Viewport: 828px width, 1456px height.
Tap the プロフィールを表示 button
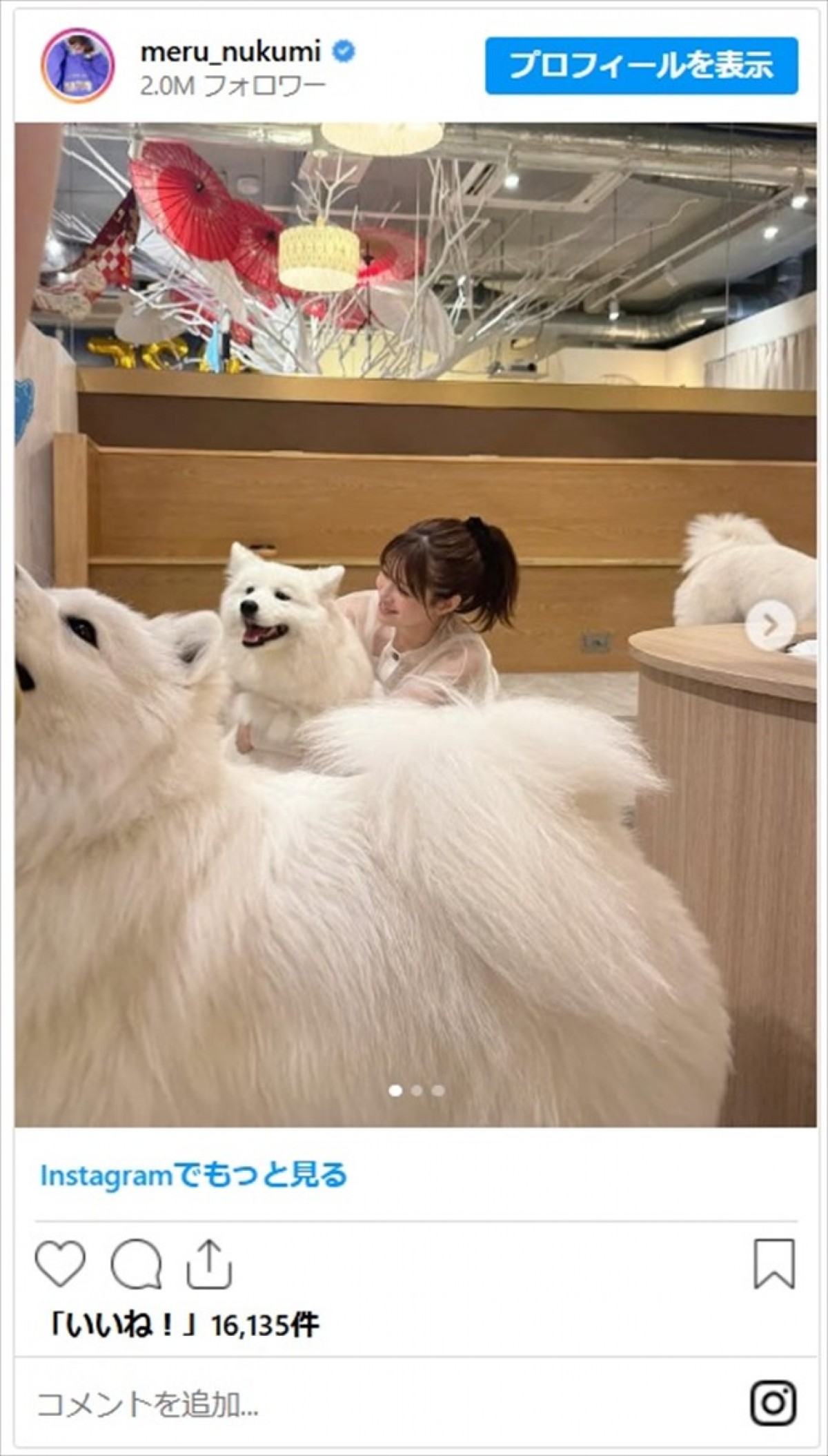(x=641, y=66)
